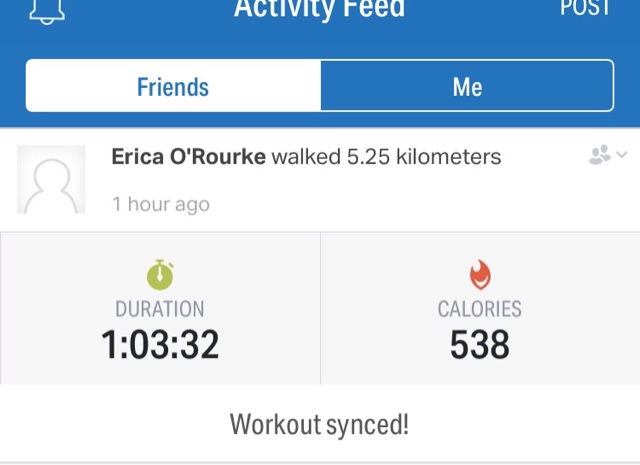Switch to the Friends tab
The width and height of the screenshot is (640, 465).
173,86
